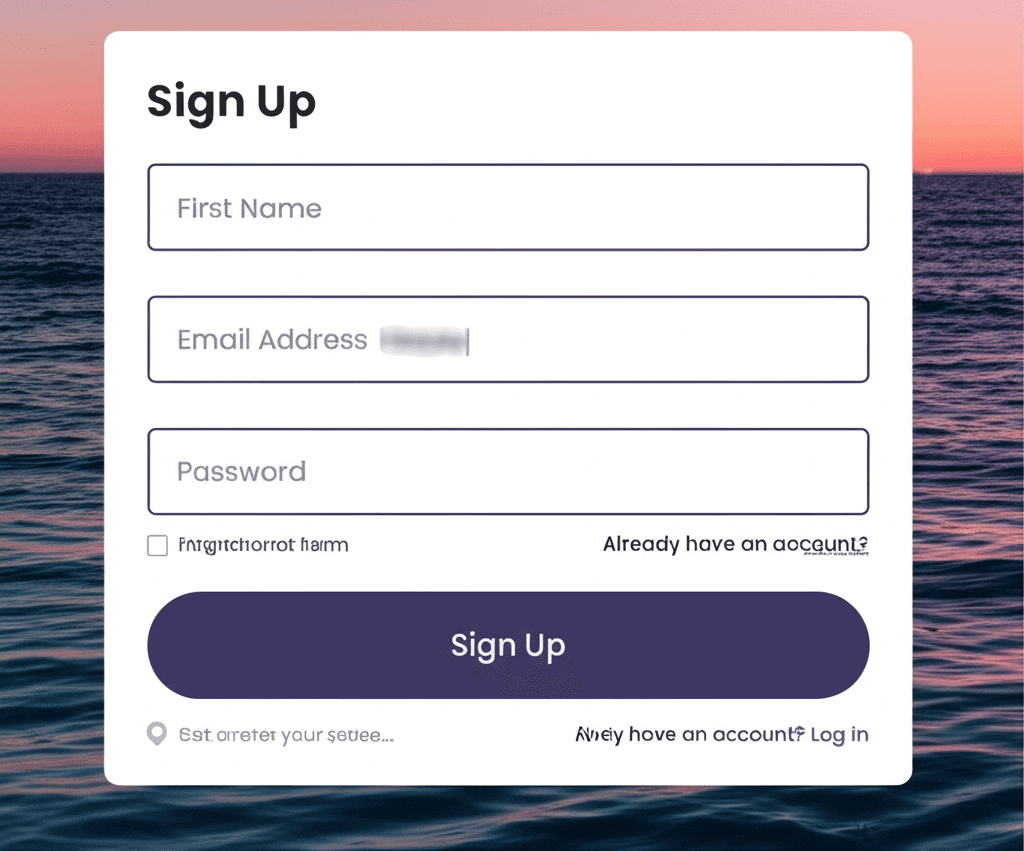Select the Password field
The height and width of the screenshot is (851, 1024).
508,472
